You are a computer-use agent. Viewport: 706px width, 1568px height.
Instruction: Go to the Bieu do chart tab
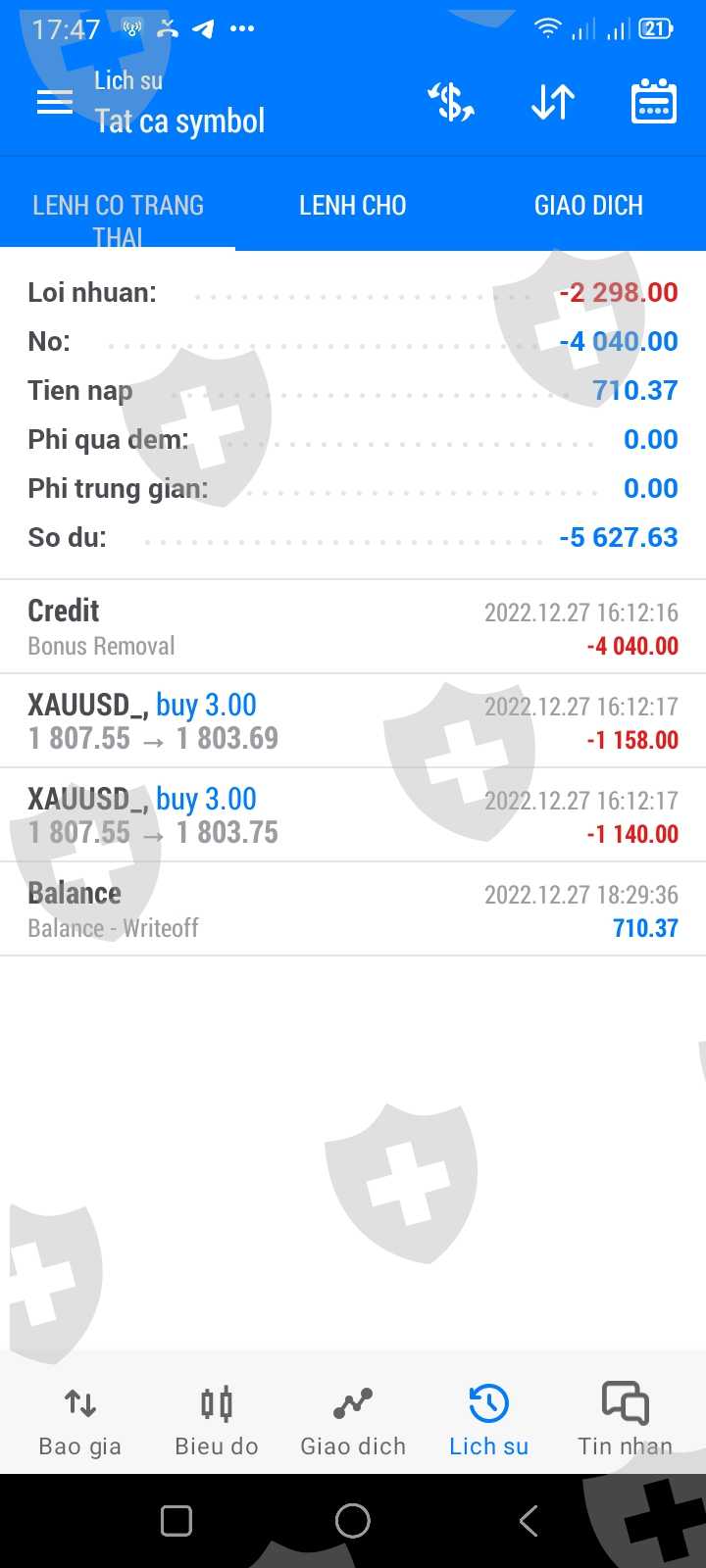coord(216,1419)
